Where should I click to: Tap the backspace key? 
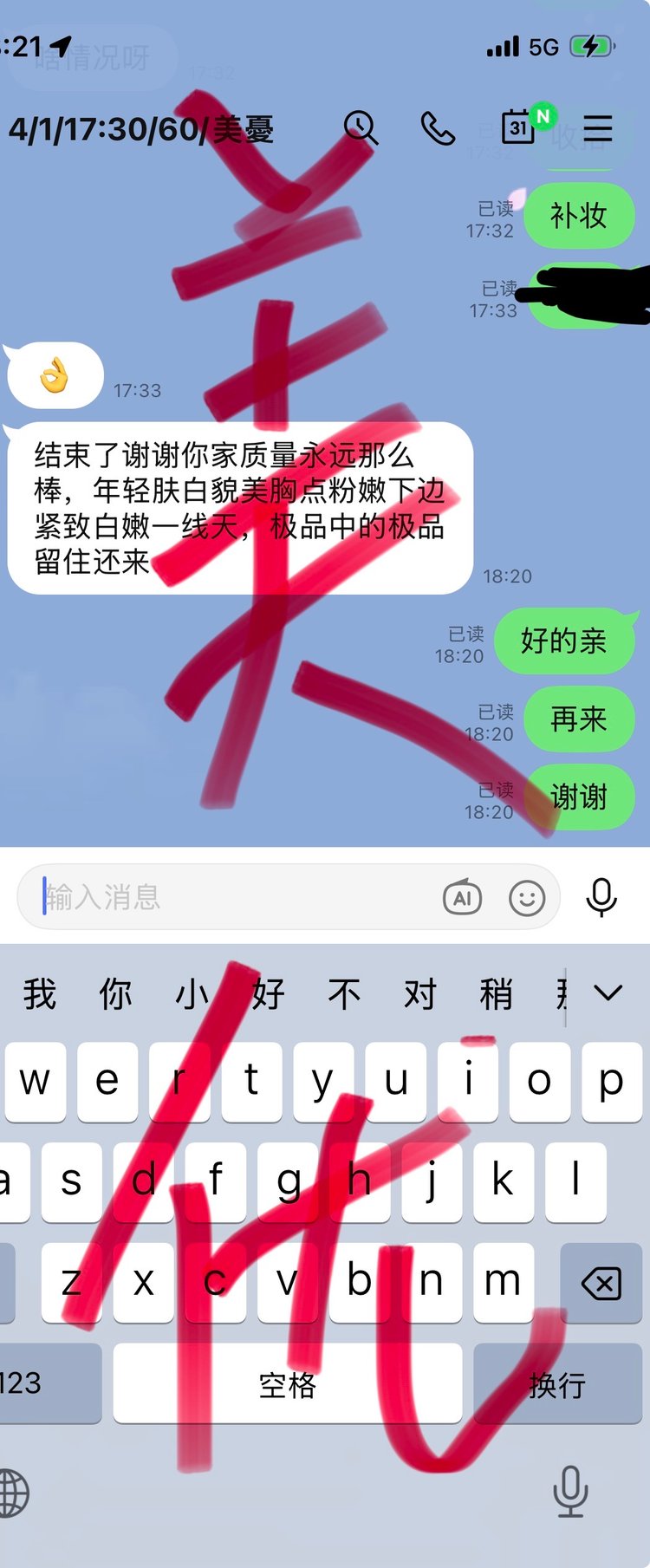click(601, 1283)
